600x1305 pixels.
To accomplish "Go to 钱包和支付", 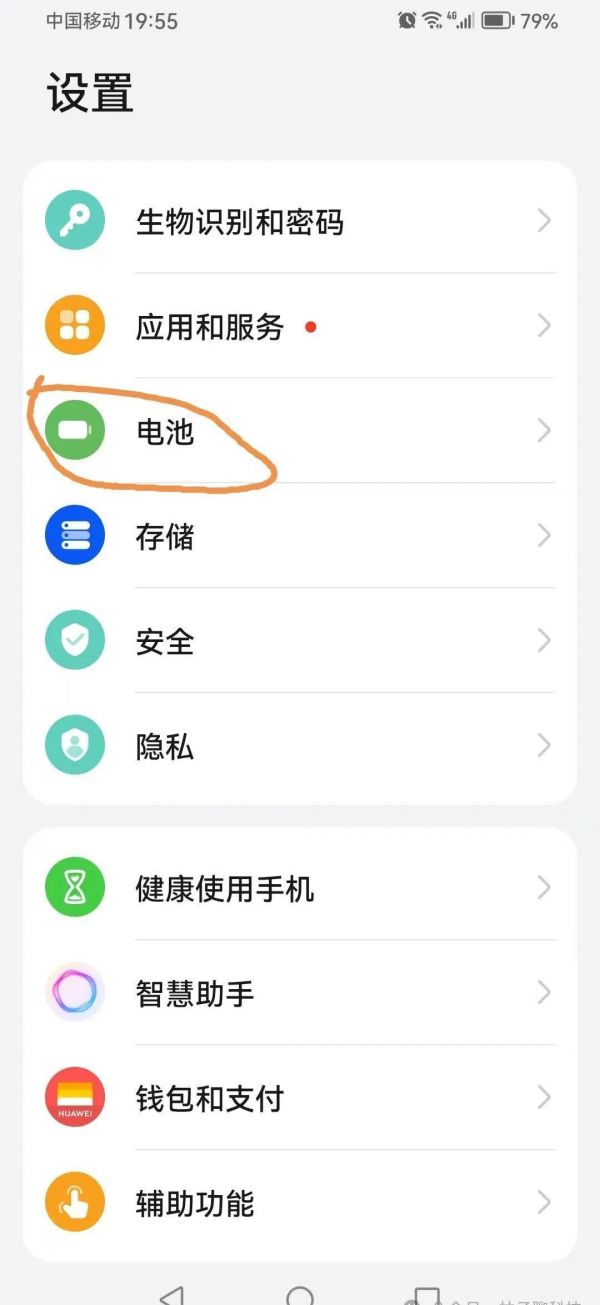I will tap(300, 1098).
